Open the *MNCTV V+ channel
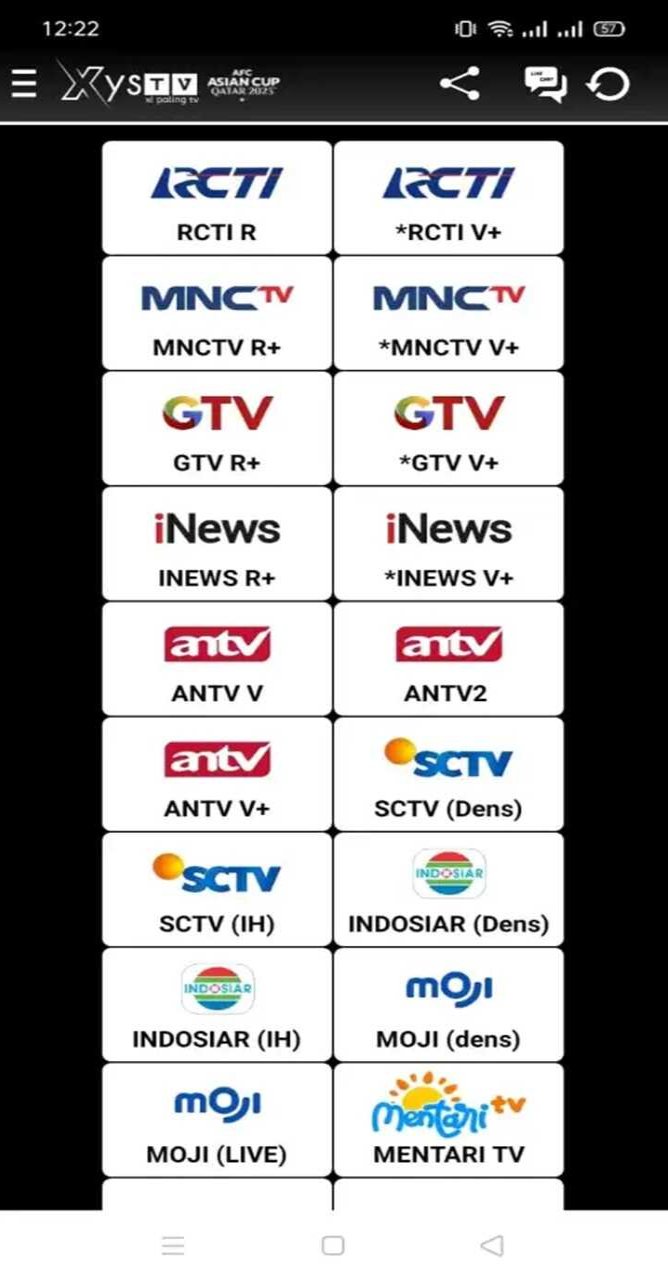The height and width of the screenshot is (1280, 668). (x=448, y=313)
